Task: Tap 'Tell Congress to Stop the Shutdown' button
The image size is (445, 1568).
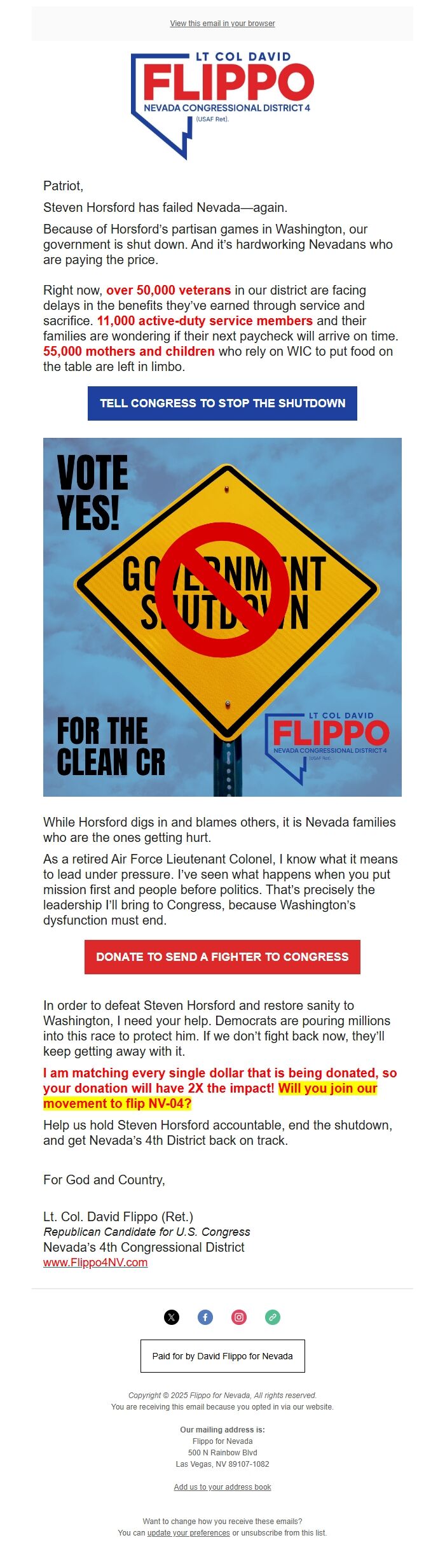Action: 222,403
